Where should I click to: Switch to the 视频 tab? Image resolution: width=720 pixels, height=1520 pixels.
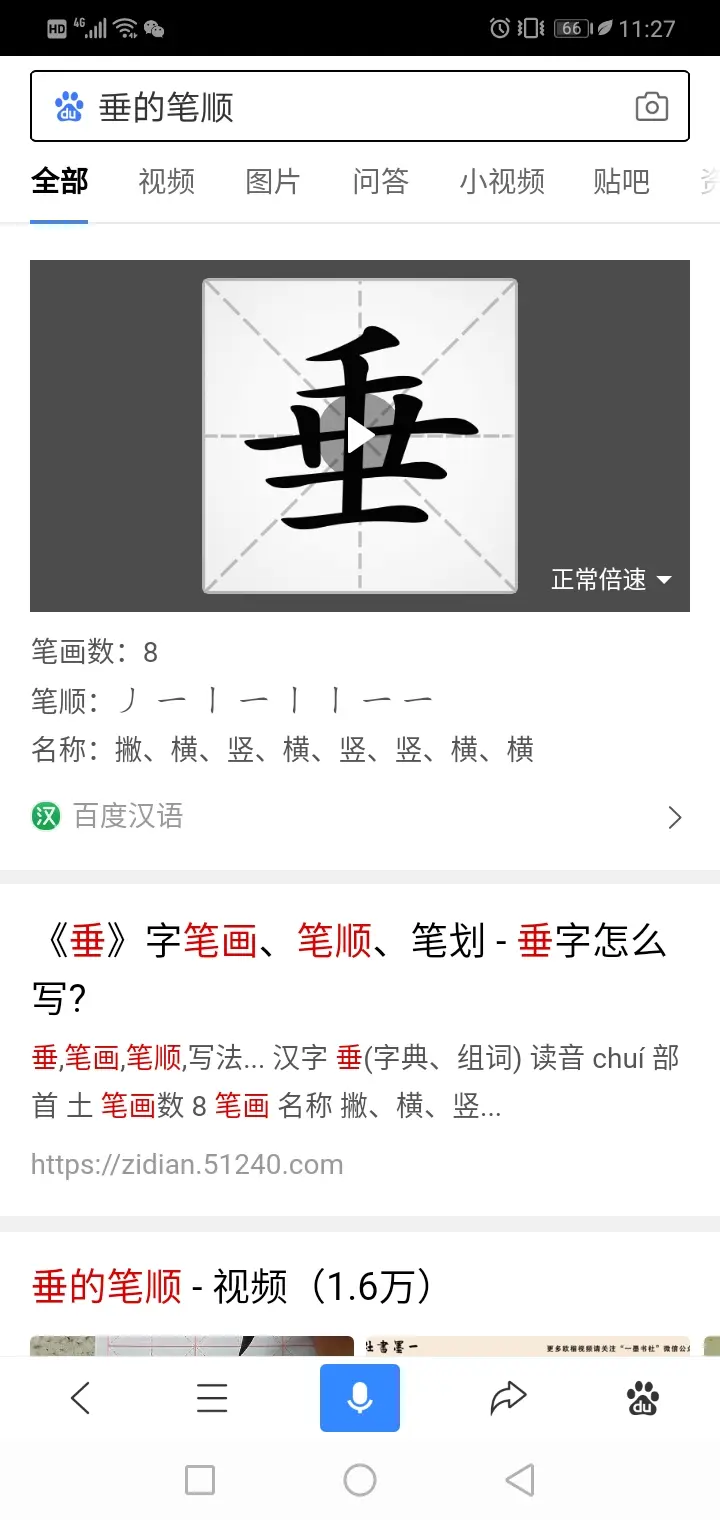coord(166,182)
